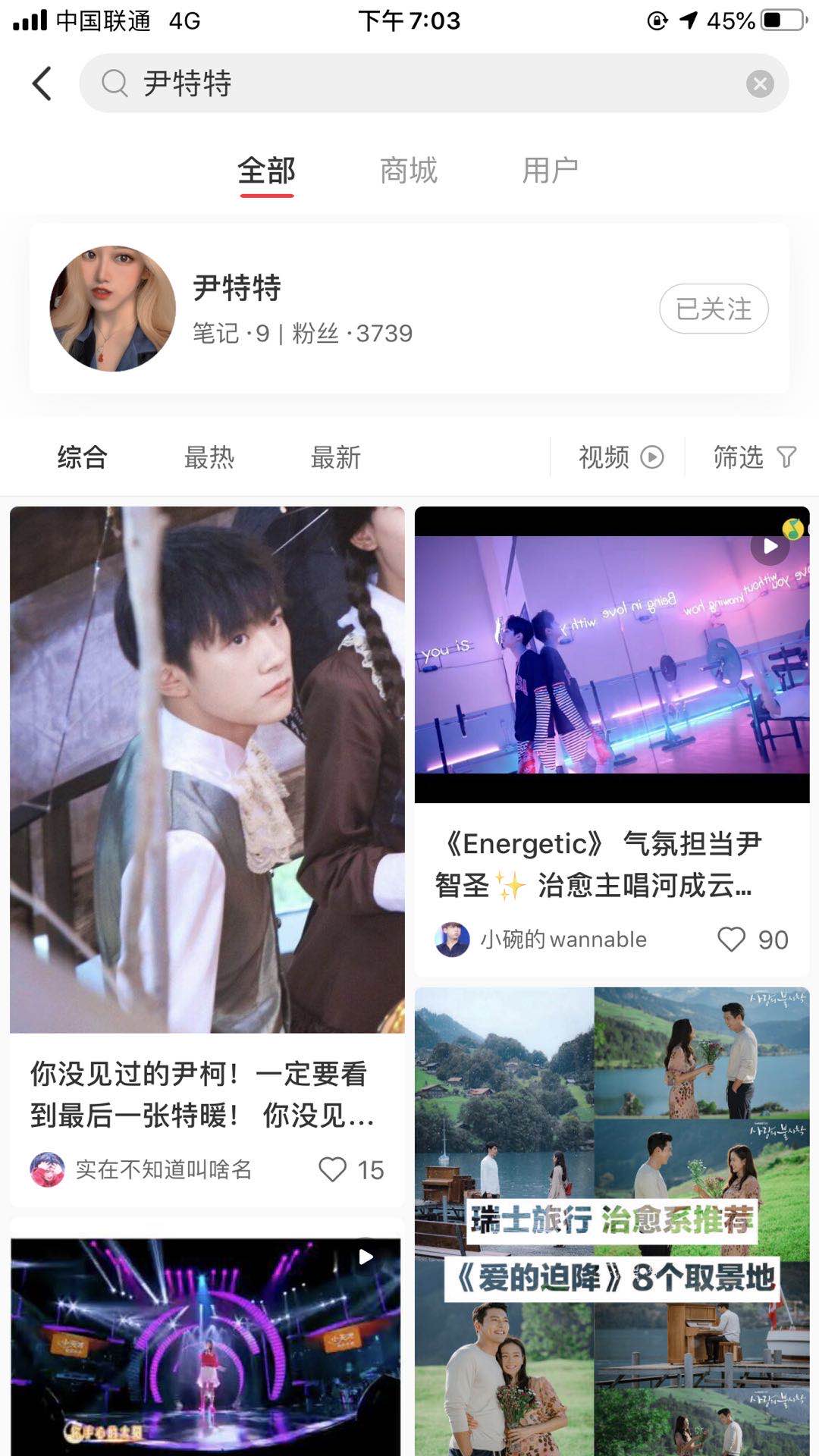819x1456 pixels.
Task: Switch to the 用户 tab
Action: pos(550,171)
